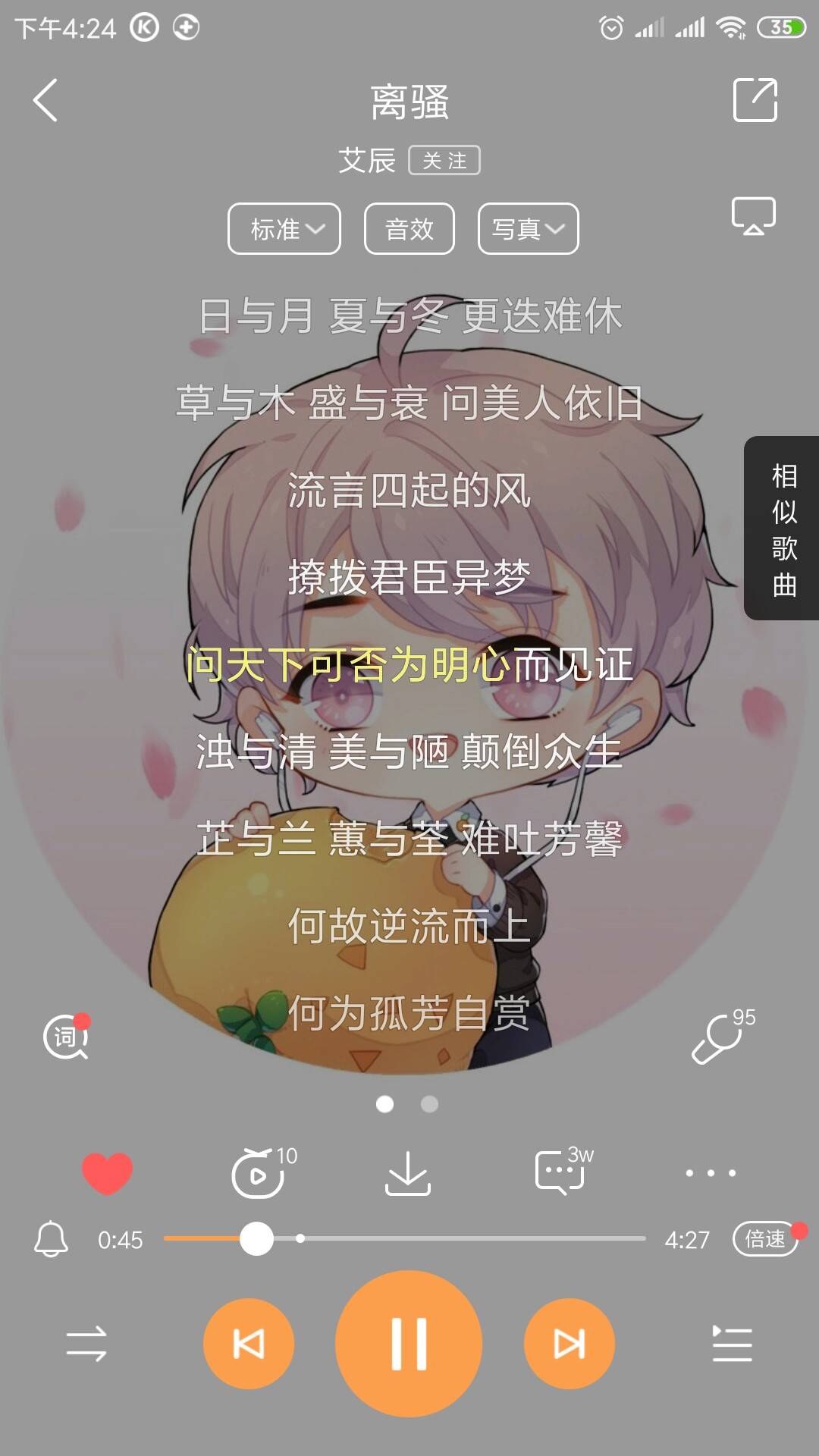
Task: Unlike the song with the heart
Action: [x=107, y=1173]
